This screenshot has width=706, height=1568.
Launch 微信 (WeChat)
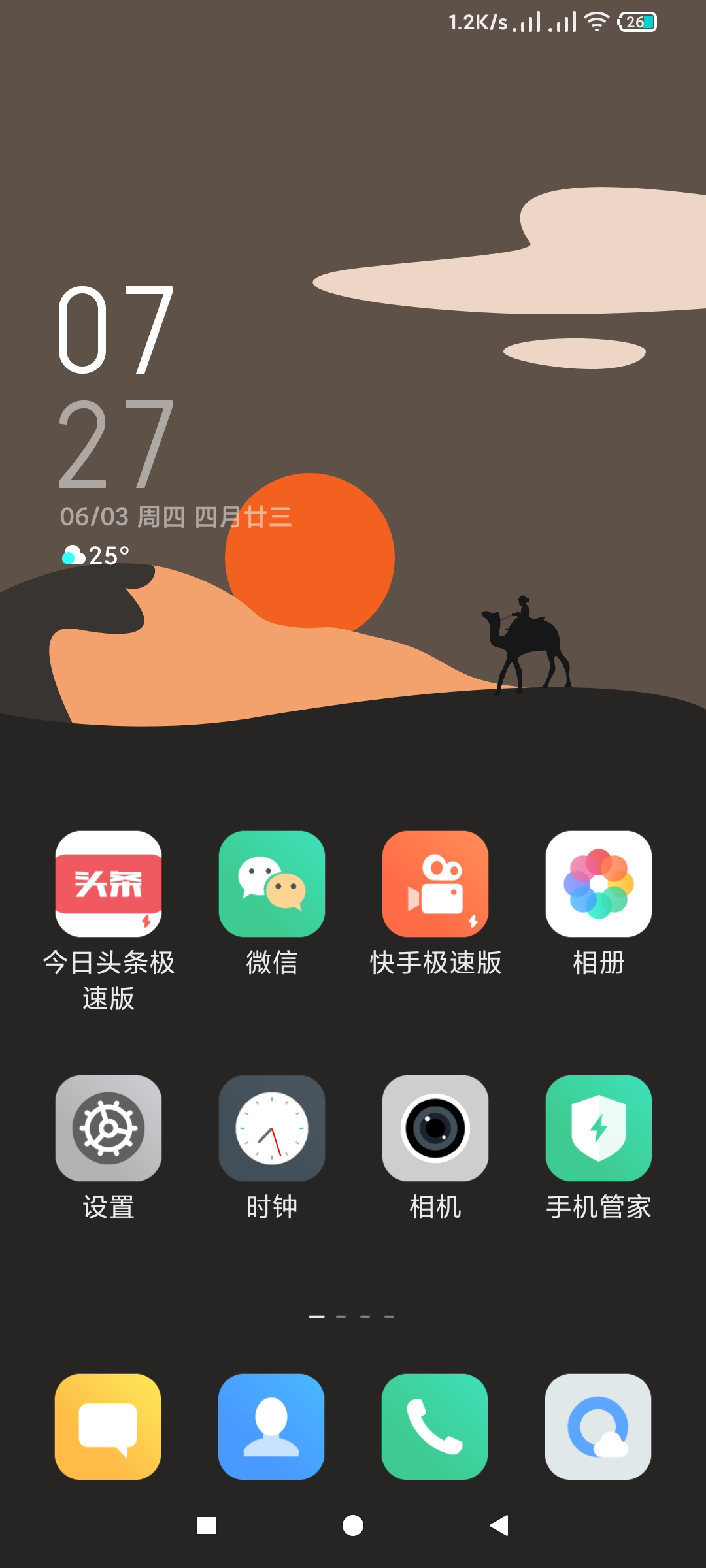tap(272, 883)
